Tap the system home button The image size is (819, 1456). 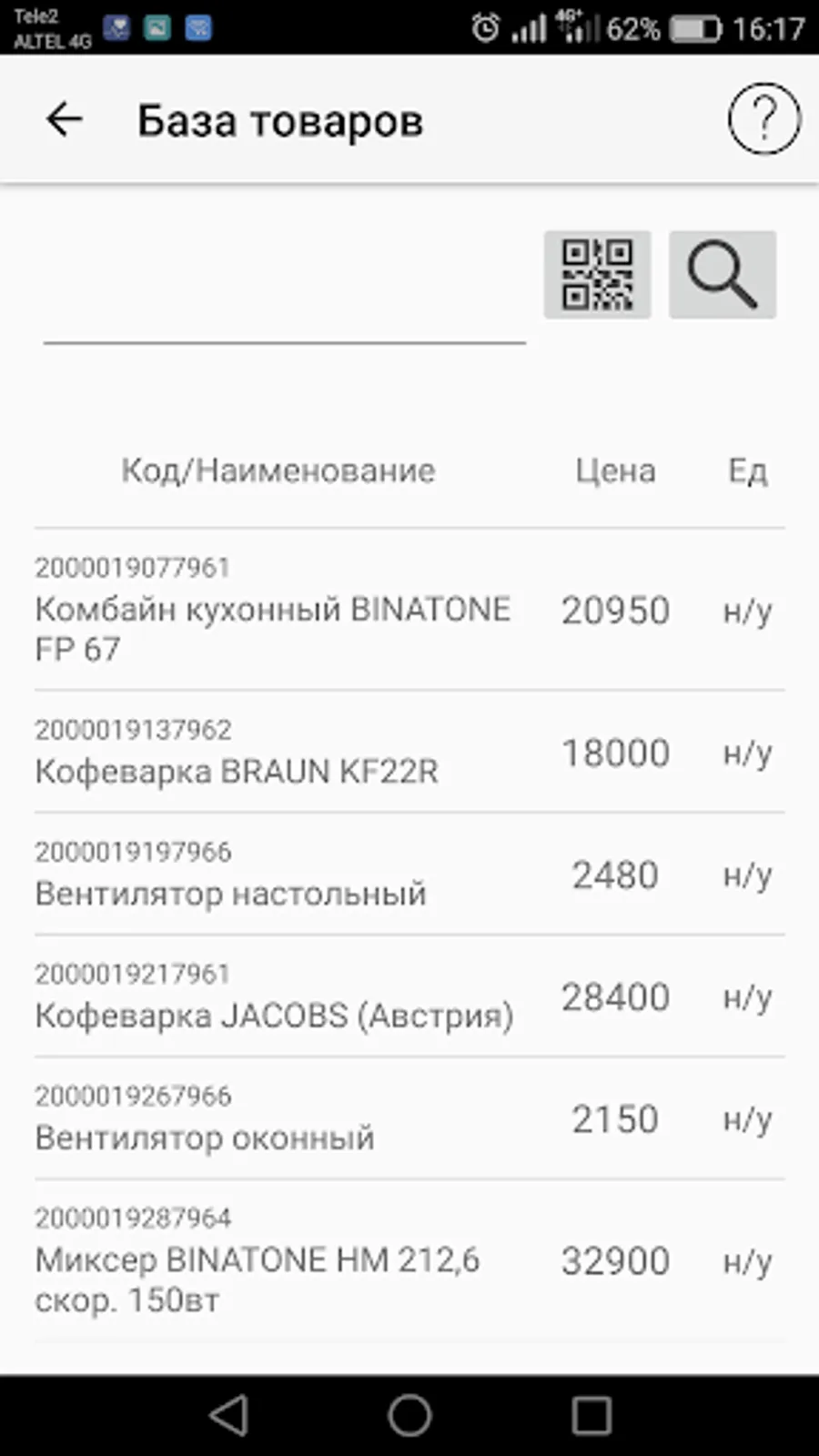point(409,1416)
